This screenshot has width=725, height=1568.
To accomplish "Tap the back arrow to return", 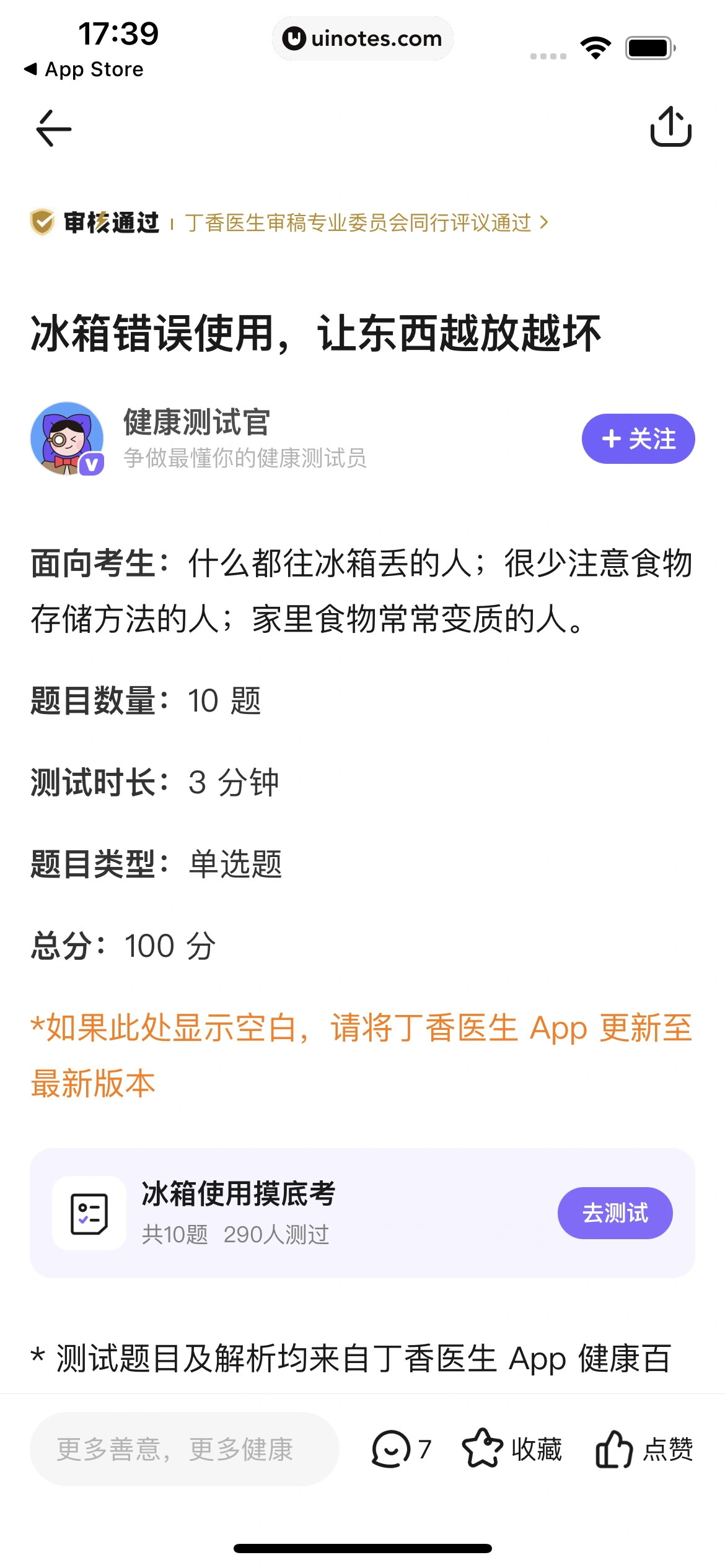I will pos(52,128).
